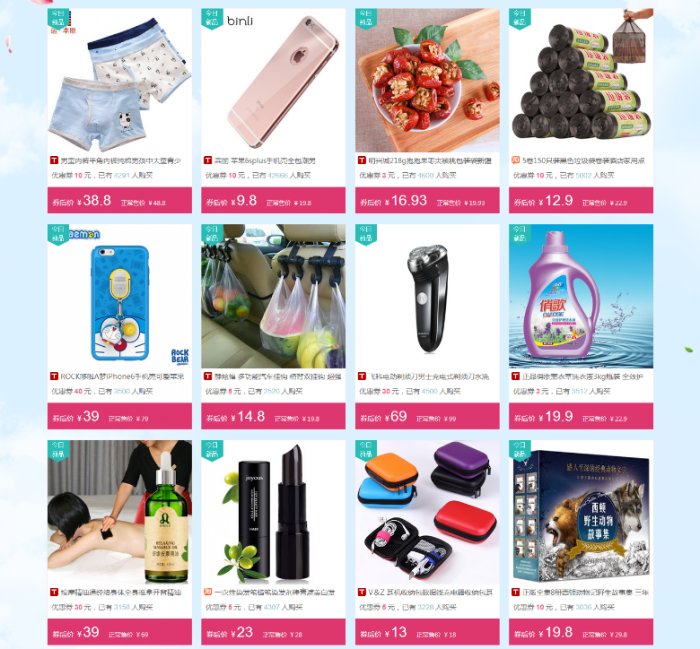Image resolution: width=700 pixels, height=649 pixels.
Task: Open the dried chili snack priced 16.93
Action: point(427,80)
